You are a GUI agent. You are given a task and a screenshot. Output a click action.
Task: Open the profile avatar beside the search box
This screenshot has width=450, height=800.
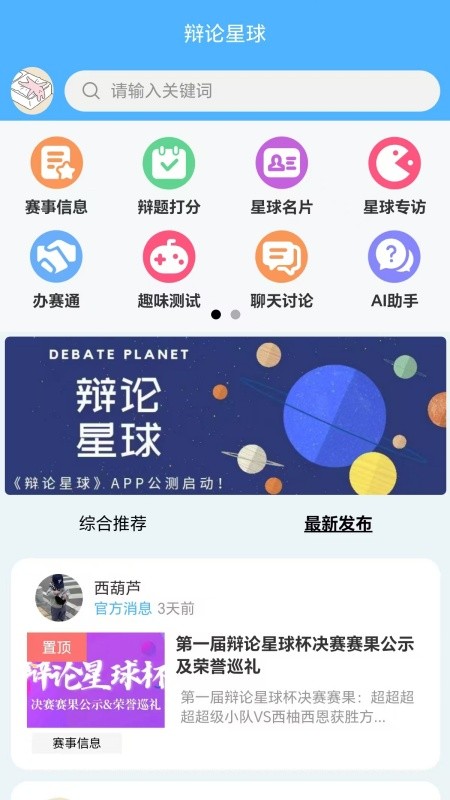(x=32, y=91)
